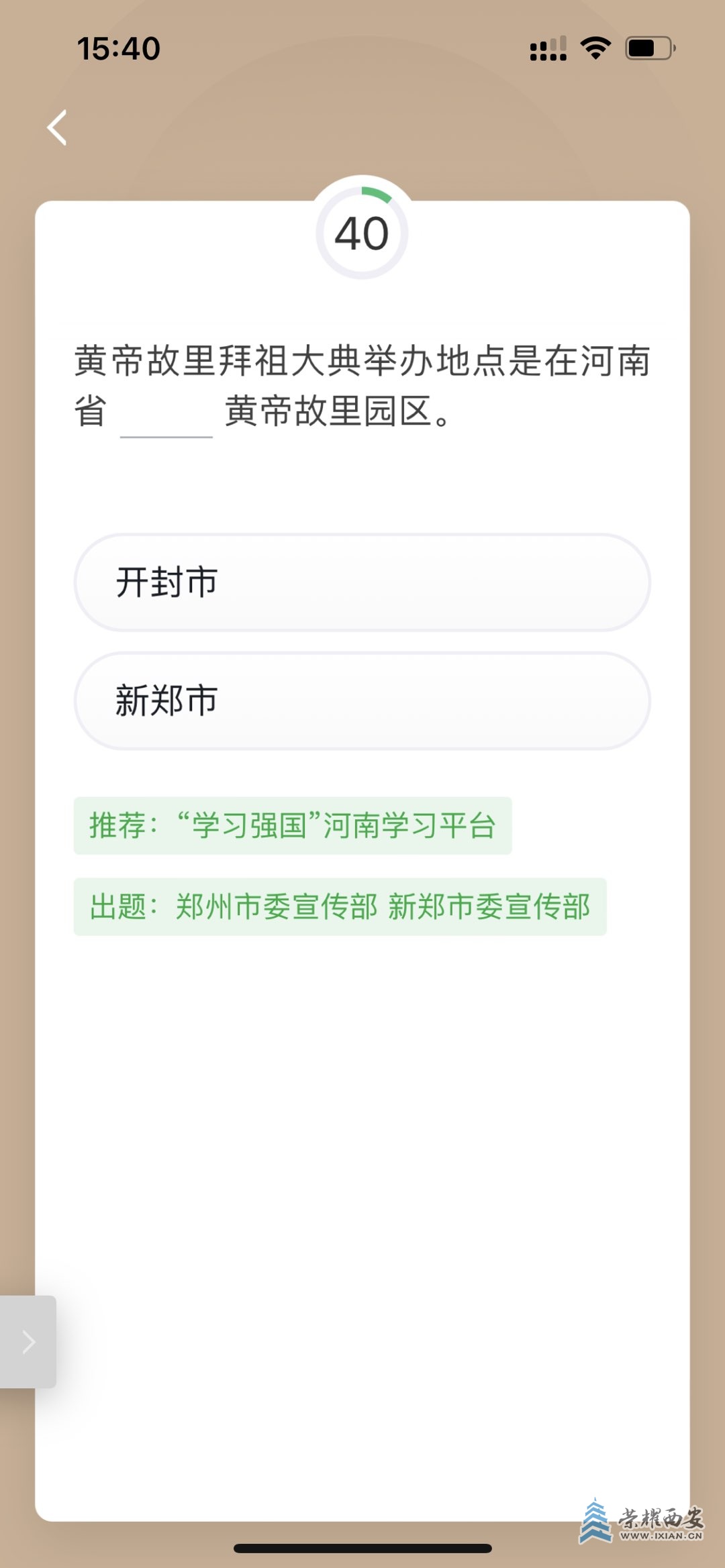This screenshot has width=725, height=1568.
Task: Select the answer 开封市
Action: pyautogui.click(x=362, y=582)
